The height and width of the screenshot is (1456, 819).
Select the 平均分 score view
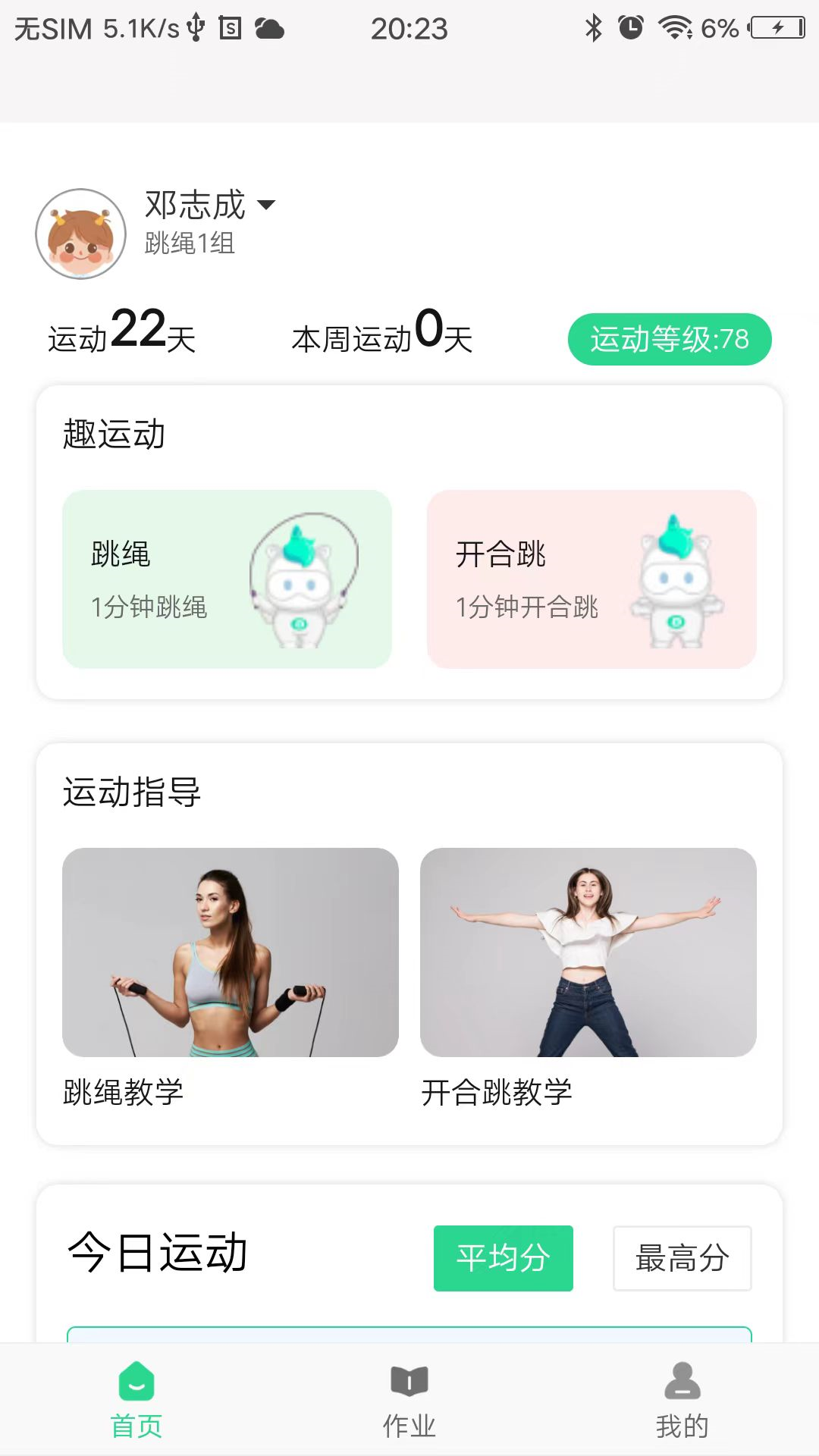pyautogui.click(x=504, y=1258)
